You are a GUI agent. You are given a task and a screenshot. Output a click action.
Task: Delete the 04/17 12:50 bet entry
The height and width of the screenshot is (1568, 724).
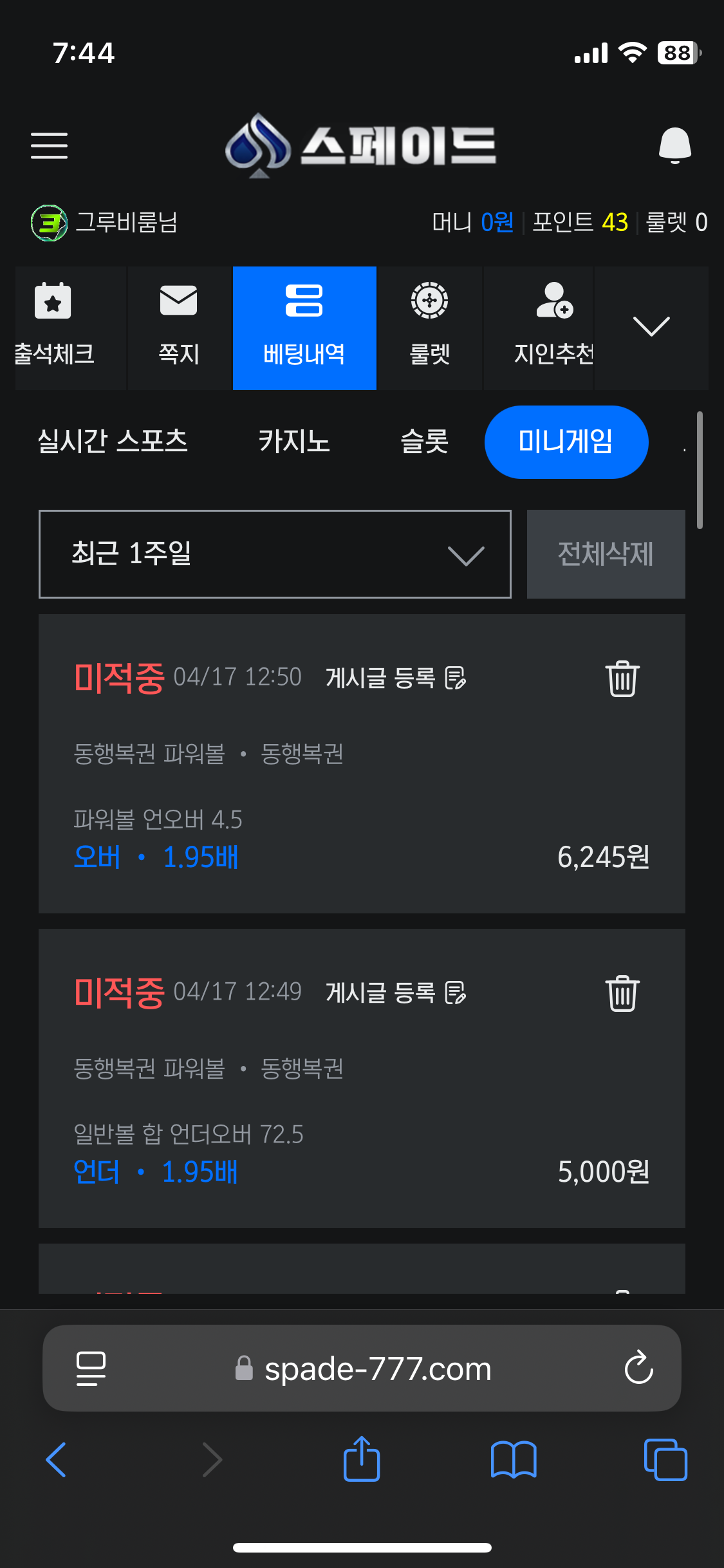622,678
